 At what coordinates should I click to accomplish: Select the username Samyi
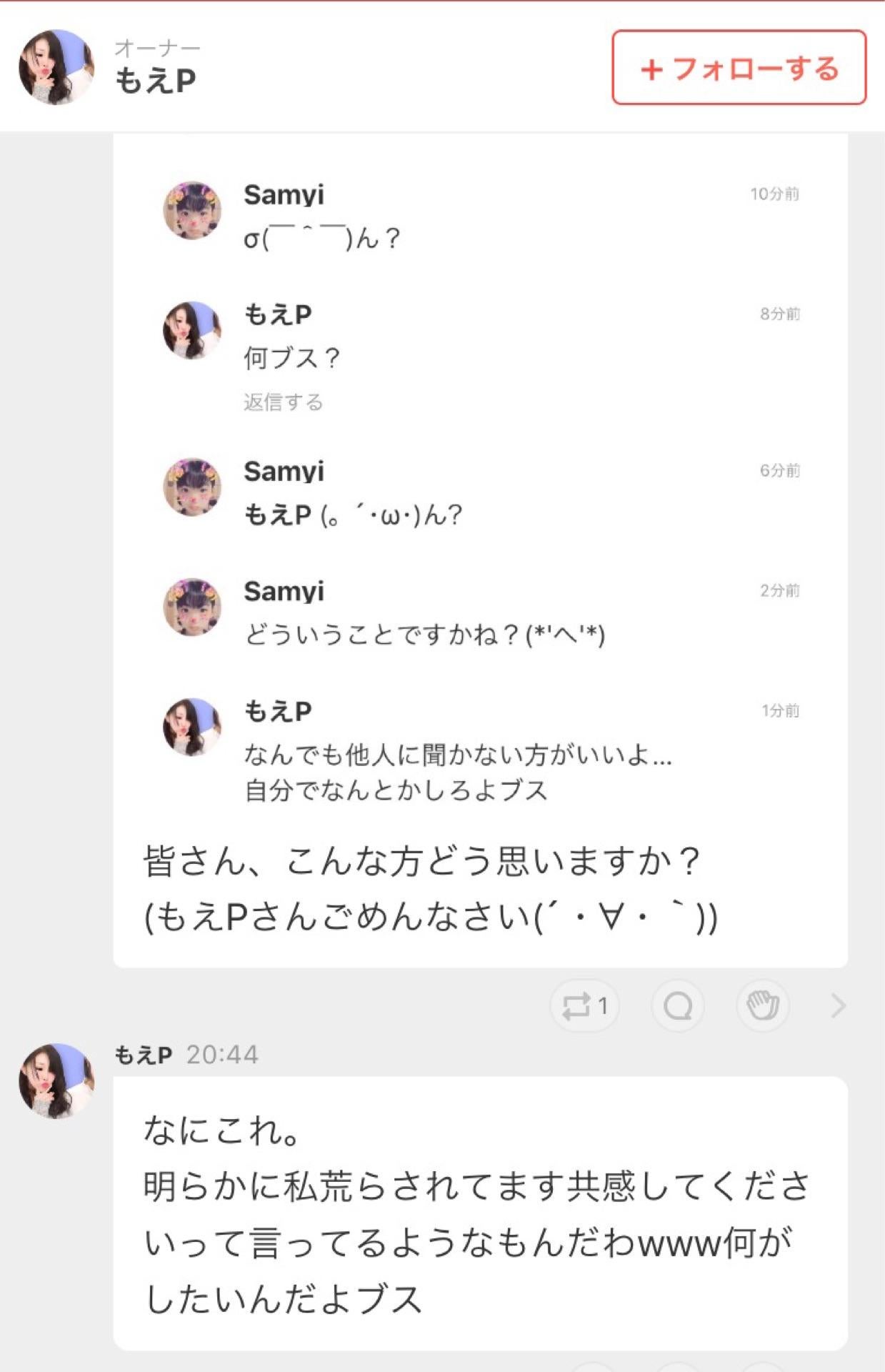point(284,192)
